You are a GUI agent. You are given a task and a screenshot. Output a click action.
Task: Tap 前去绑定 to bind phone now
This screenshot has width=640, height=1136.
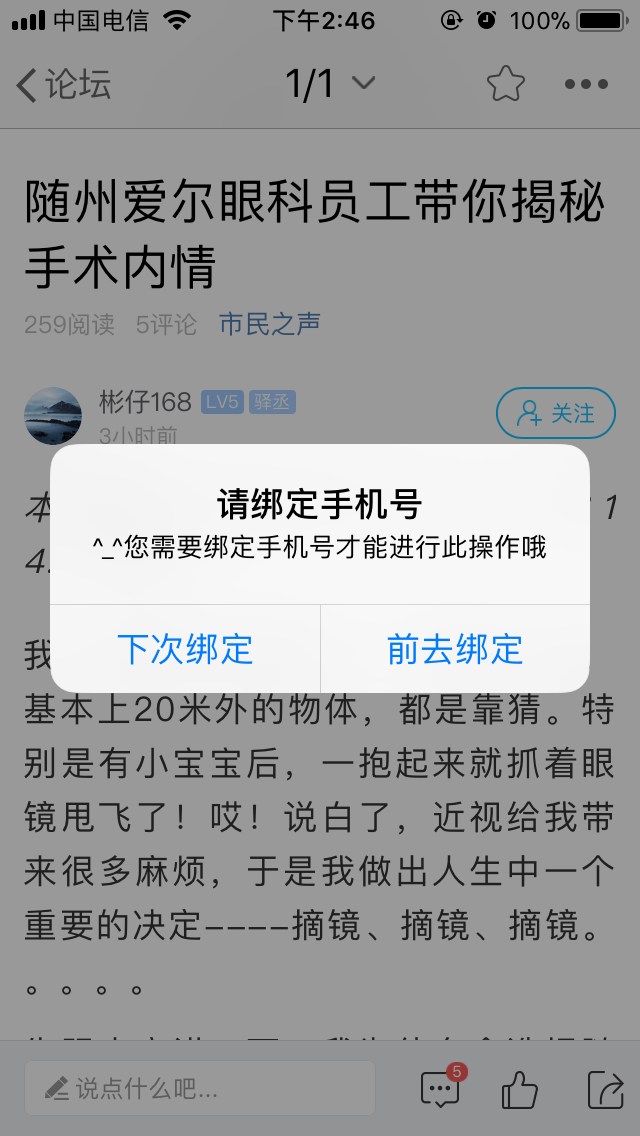coord(455,649)
